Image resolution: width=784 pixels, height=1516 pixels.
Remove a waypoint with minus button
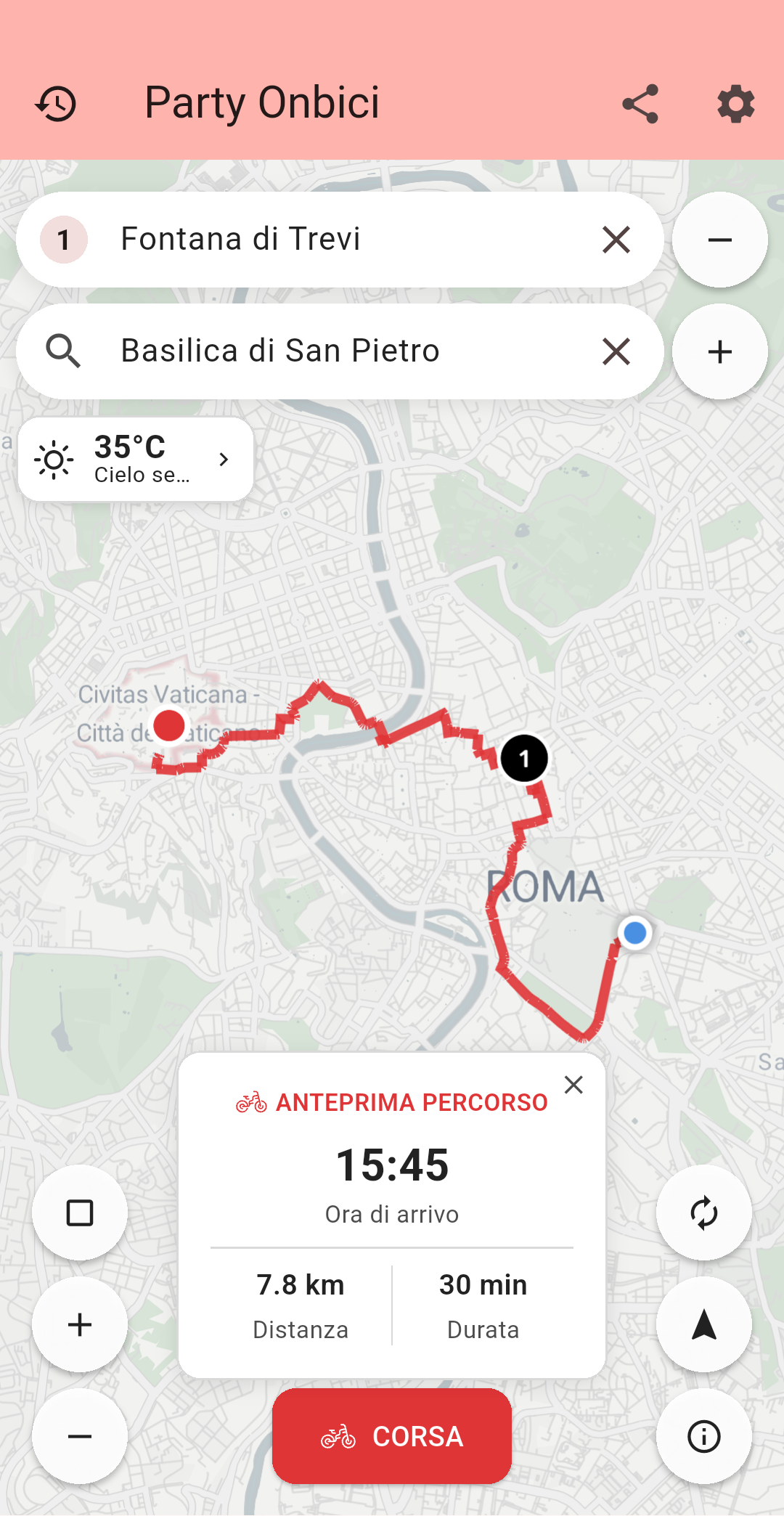coord(719,239)
